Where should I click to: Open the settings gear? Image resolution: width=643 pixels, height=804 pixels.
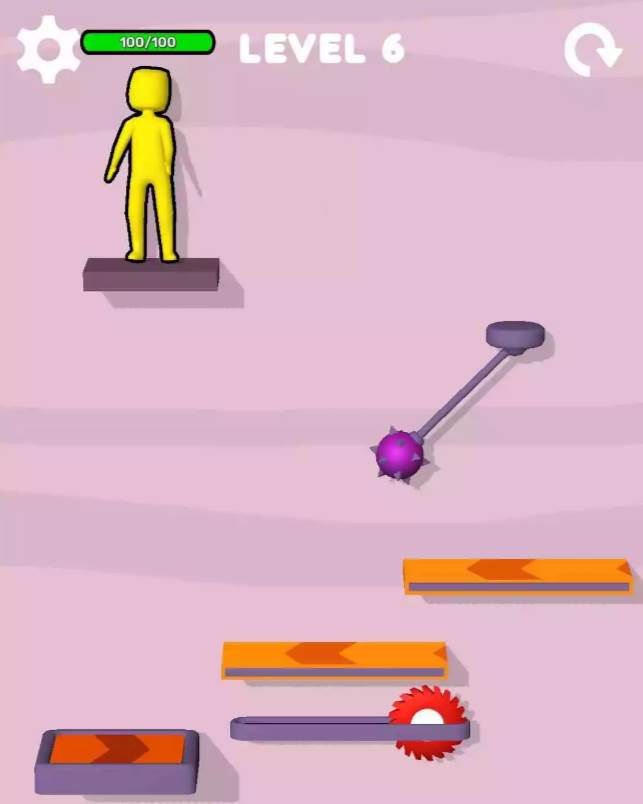click(47, 50)
